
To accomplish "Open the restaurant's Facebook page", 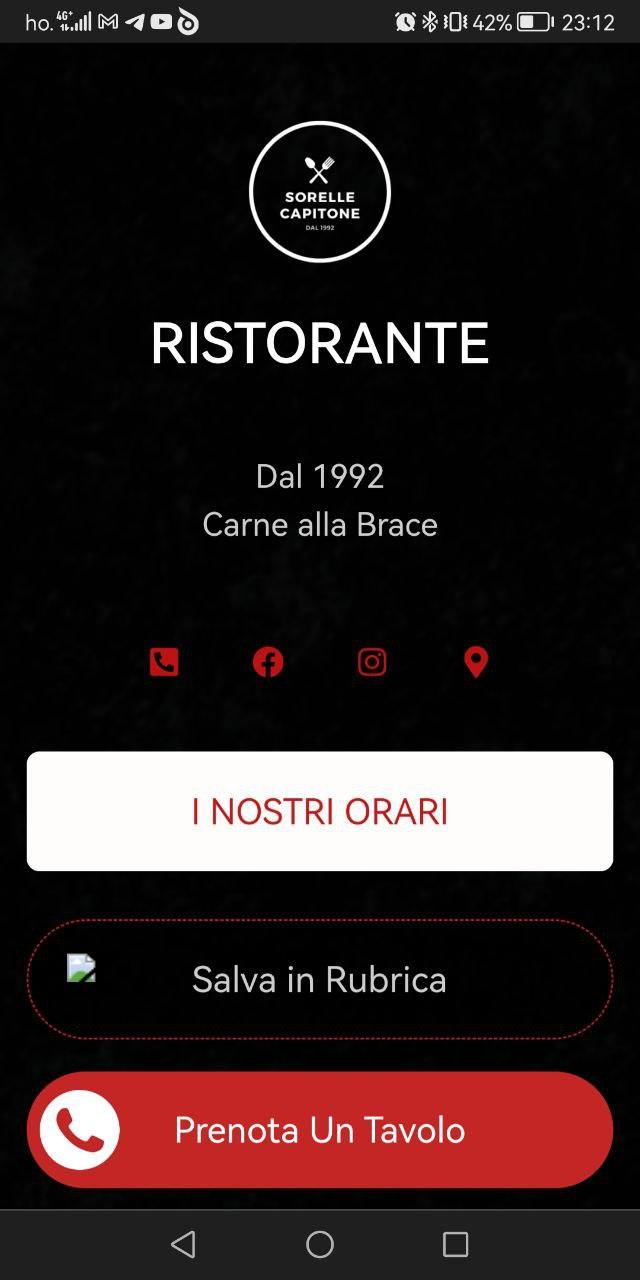I will [x=268, y=662].
